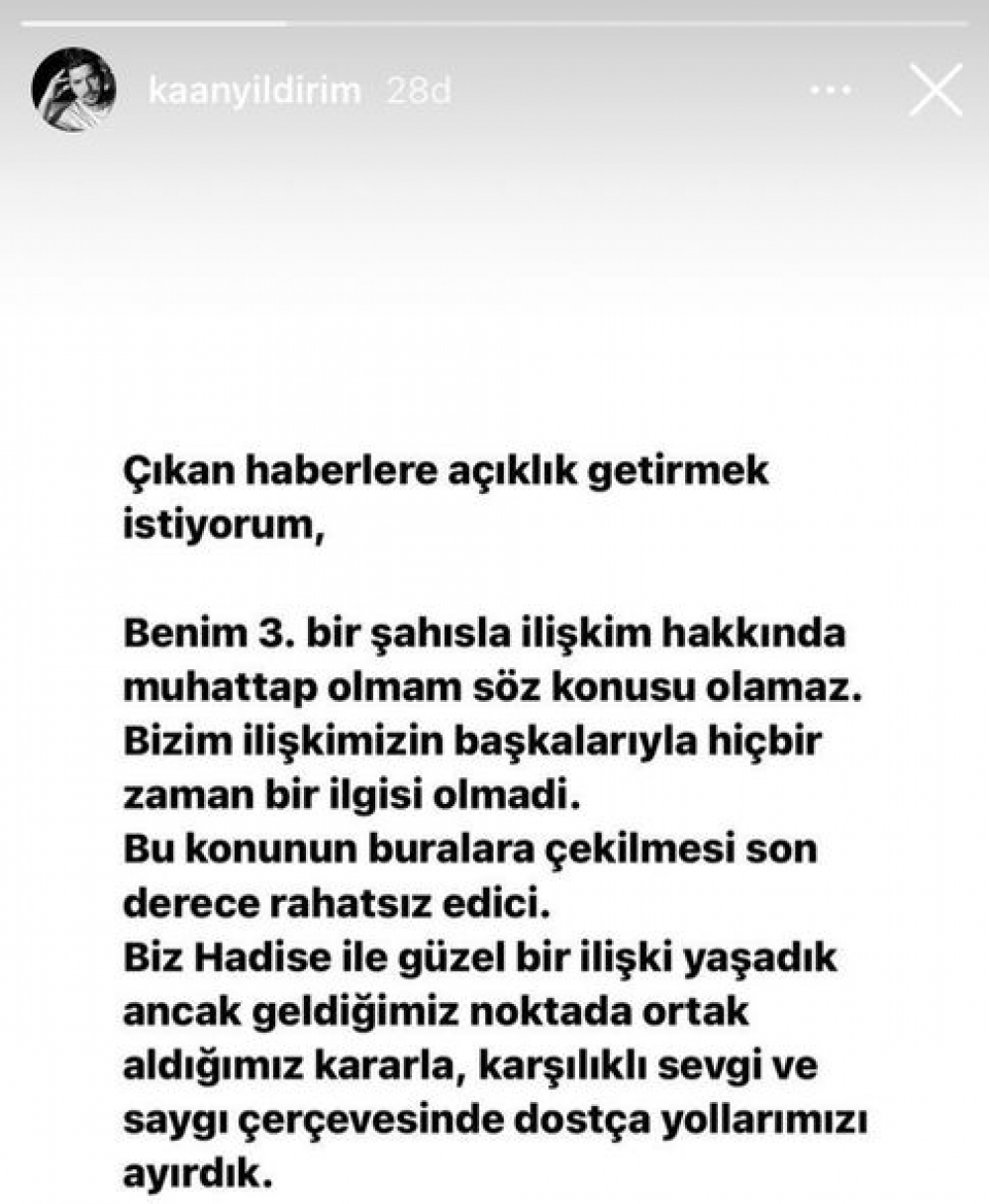Tap the kaanyildirim username

click(254, 91)
